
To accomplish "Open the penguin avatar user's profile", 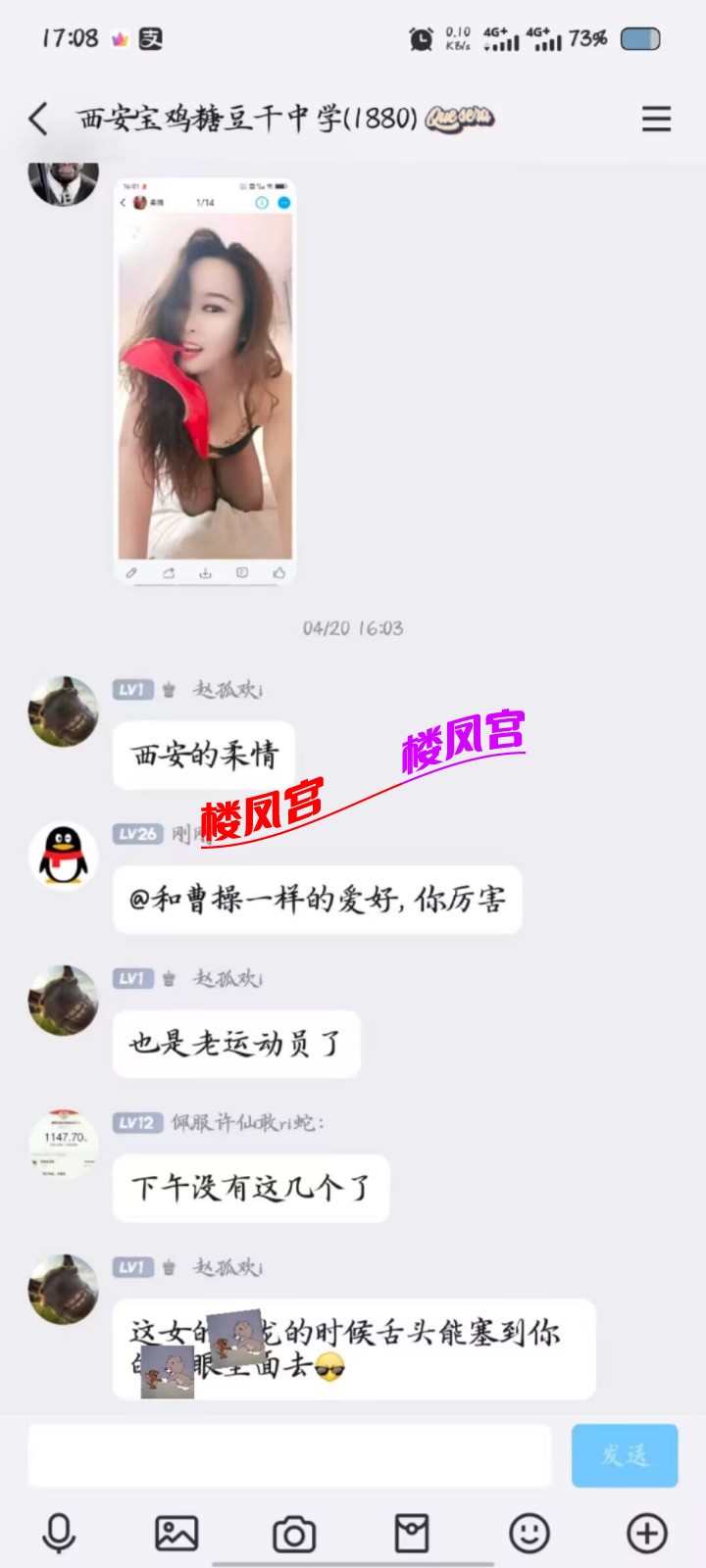I will point(63,857).
